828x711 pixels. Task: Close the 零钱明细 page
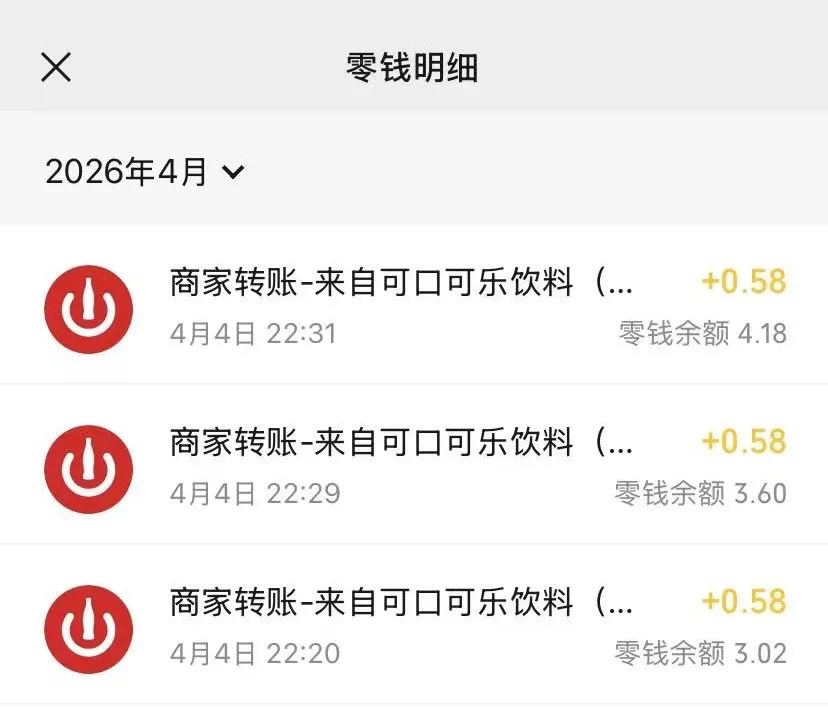[56, 67]
